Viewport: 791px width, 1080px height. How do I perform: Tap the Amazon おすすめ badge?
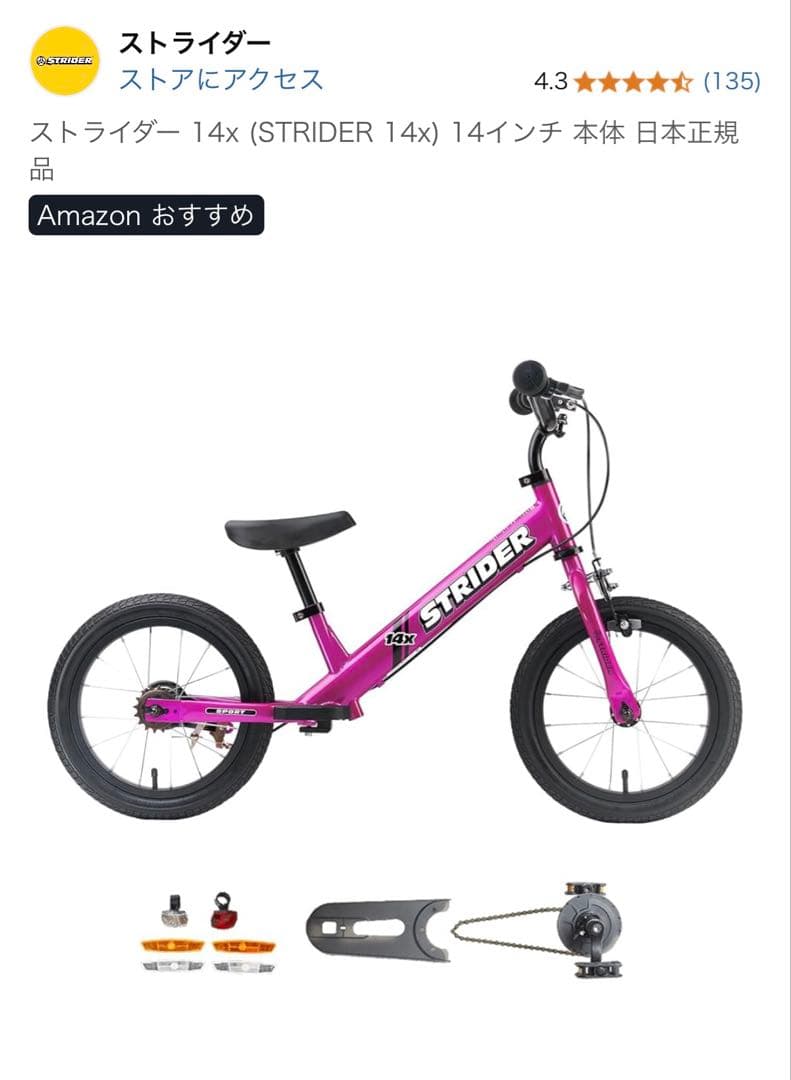click(x=146, y=214)
